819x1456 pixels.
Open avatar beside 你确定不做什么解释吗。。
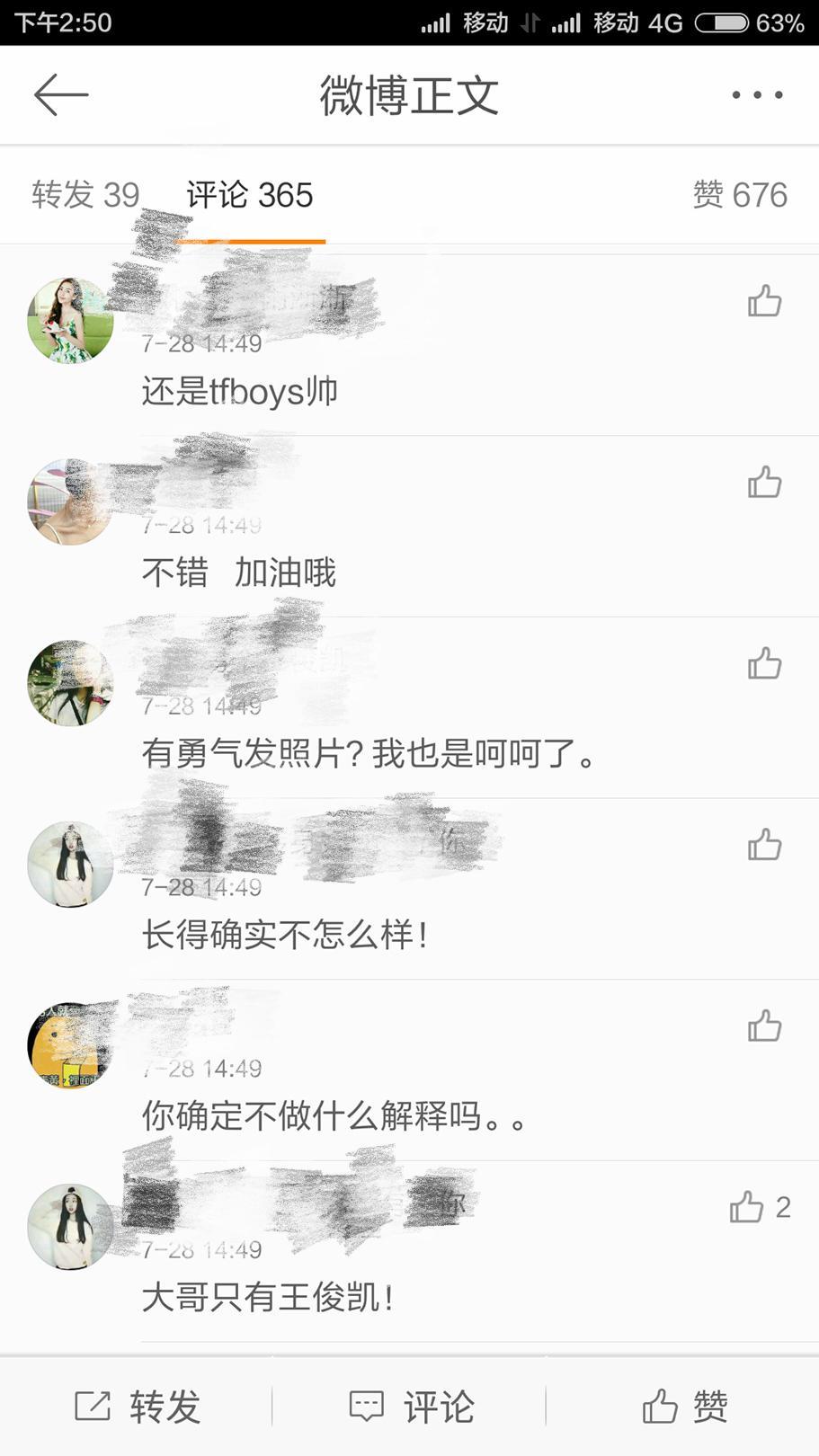pos(70,1046)
